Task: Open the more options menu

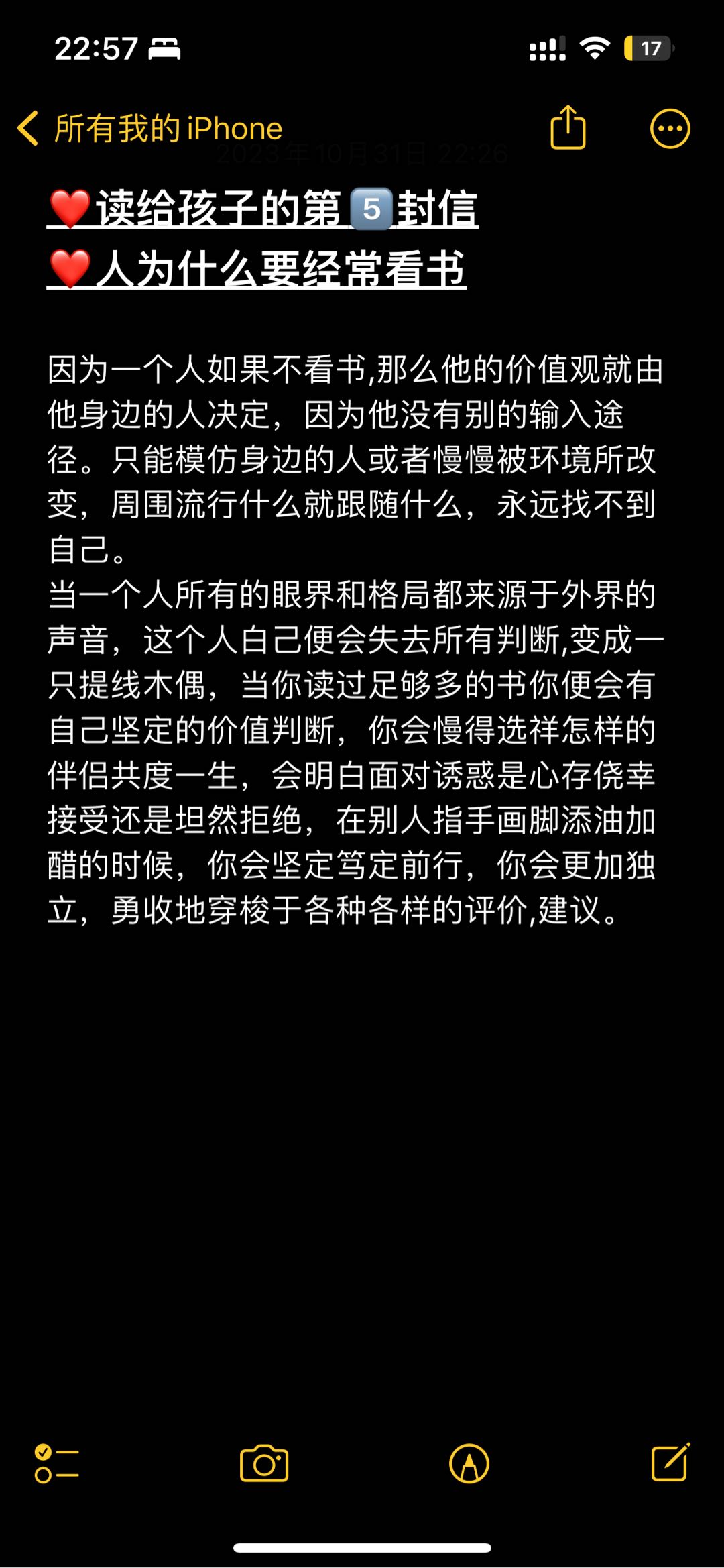Action: (x=670, y=128)
